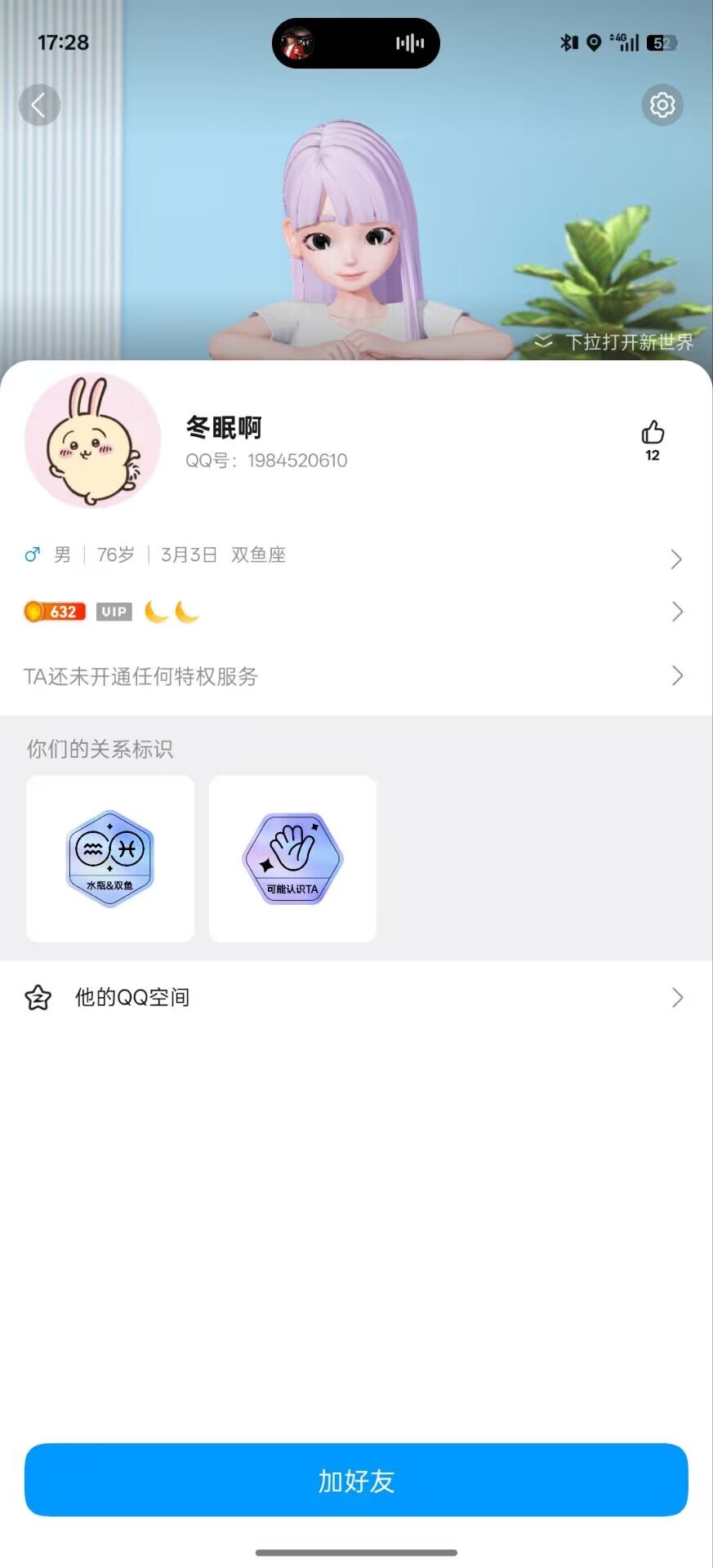This screenshot has height=1568, width=713.
Task: Tap the thumbs-up like icon
Action: coord(653,430)
